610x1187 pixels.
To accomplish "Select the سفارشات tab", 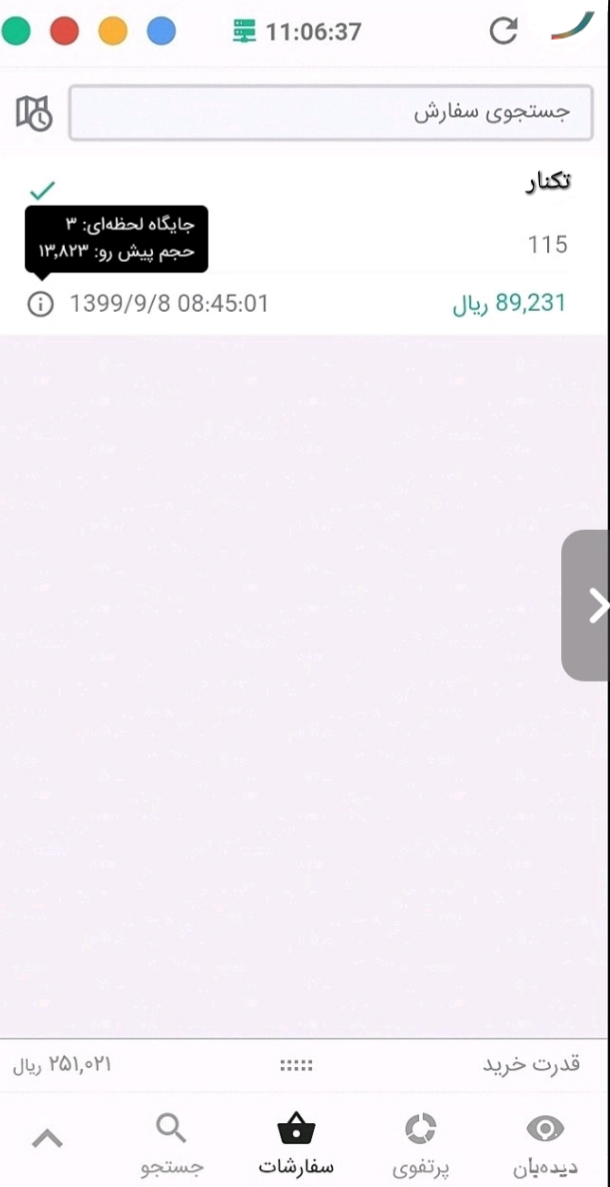I will 296,1145.
